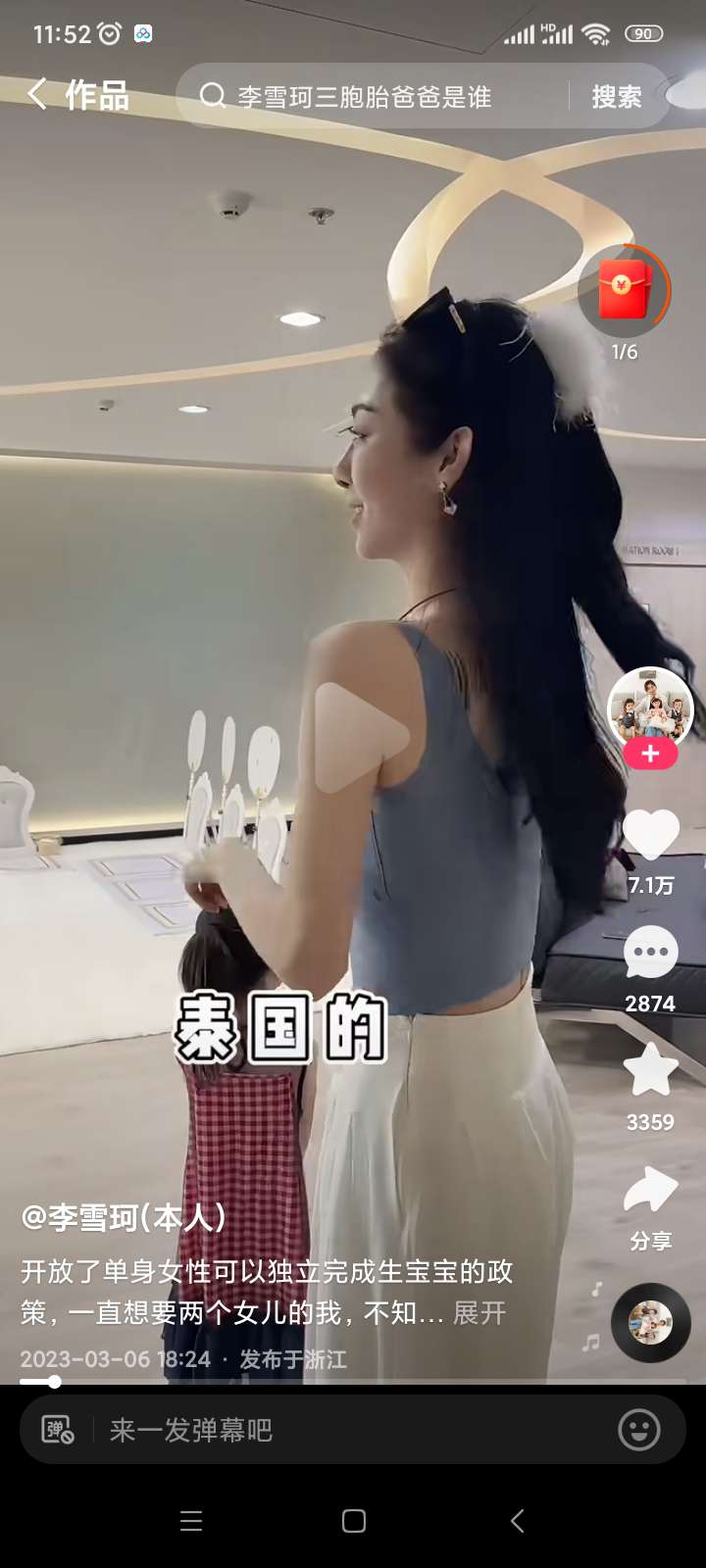Like this video with the heart
Viewport: 706px width, 1568px height.
click(650, 836)
